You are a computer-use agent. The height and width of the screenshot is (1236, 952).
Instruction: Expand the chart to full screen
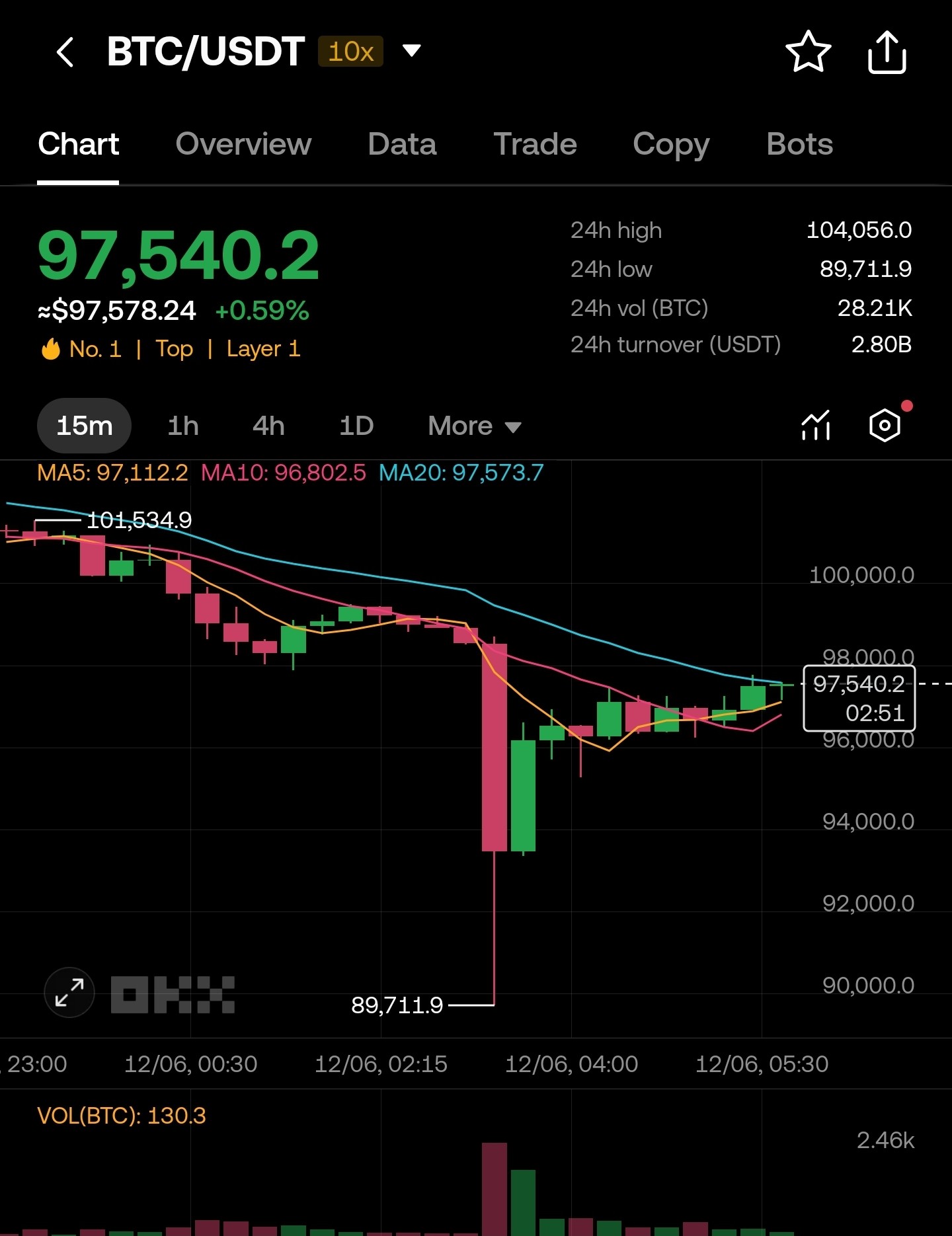pos(69,993)
